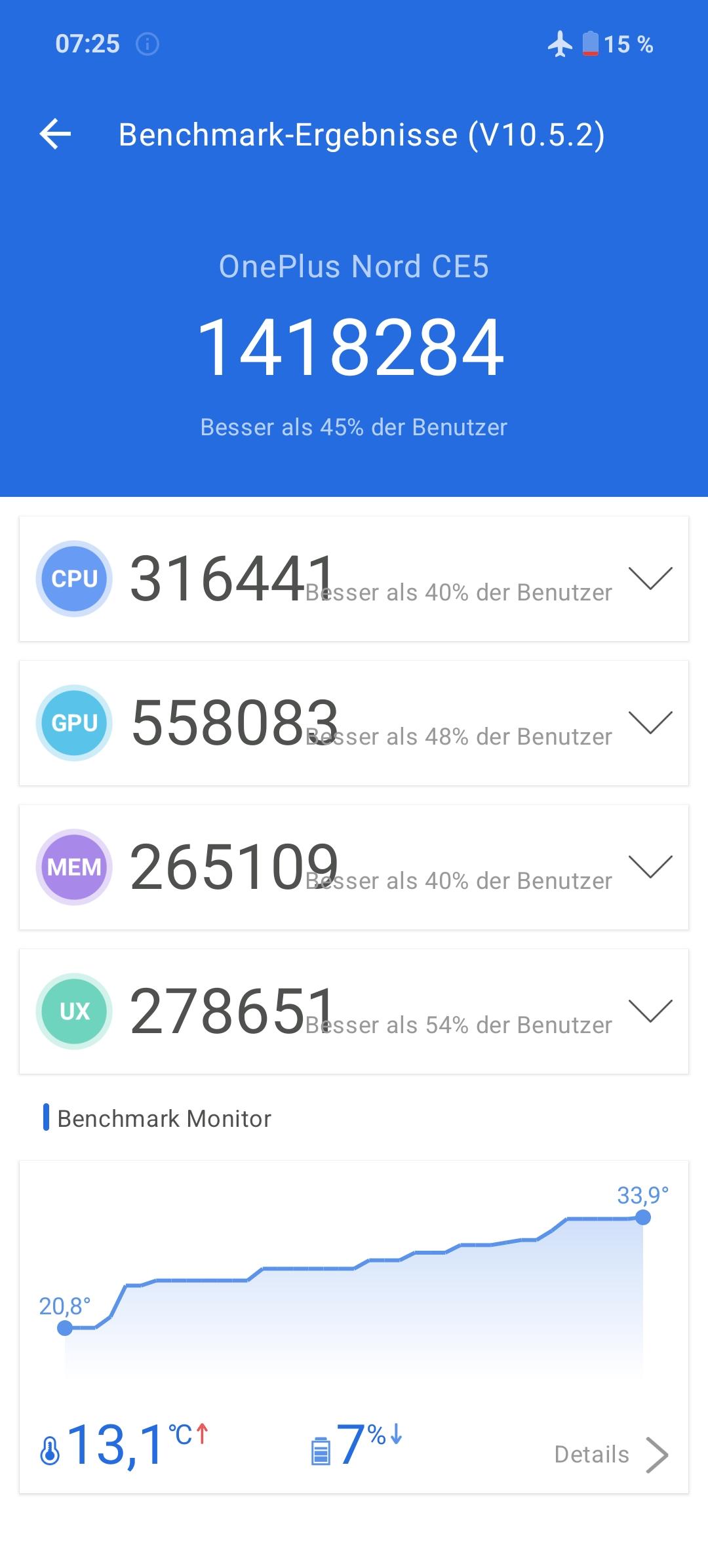Expand the GPU score breakdown
Viewport: 708px width, 1568px height.
[x=650, y=722]
